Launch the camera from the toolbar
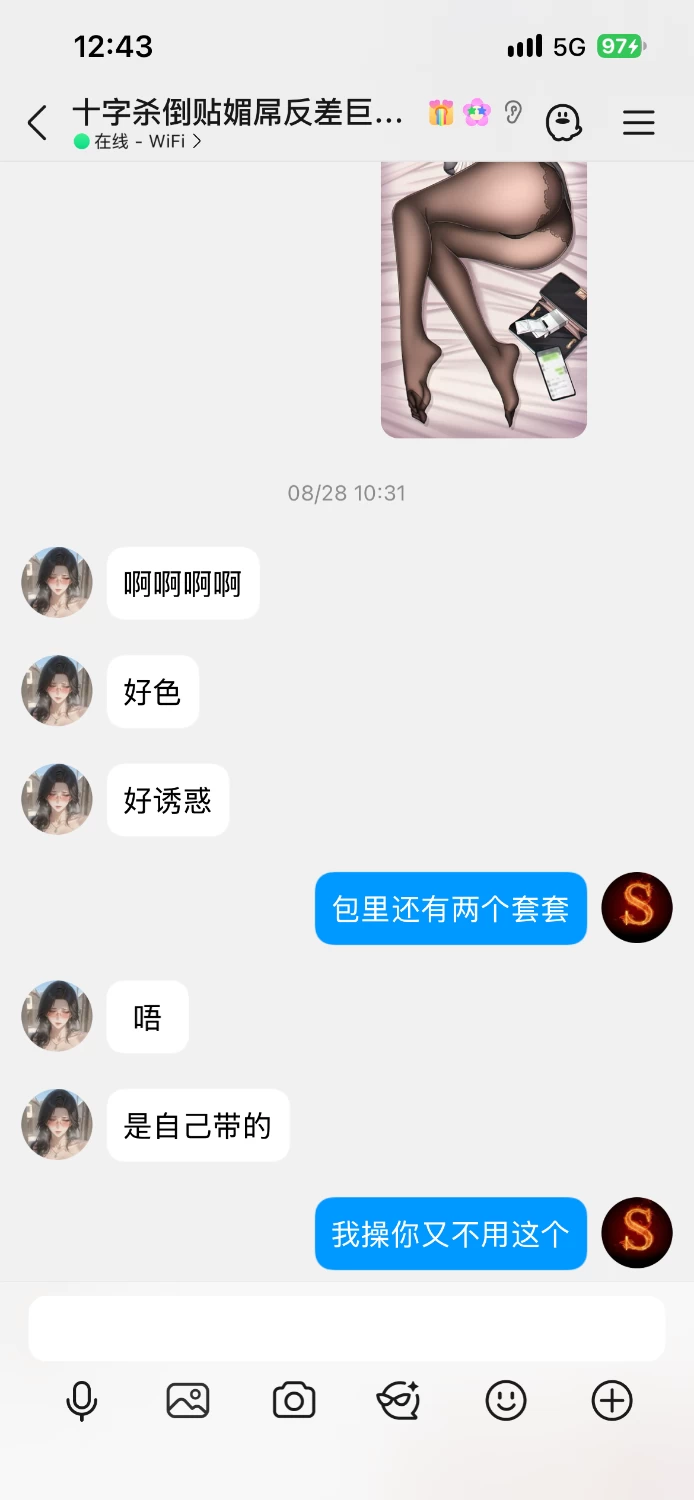694x1500 pixels. 294,1400
